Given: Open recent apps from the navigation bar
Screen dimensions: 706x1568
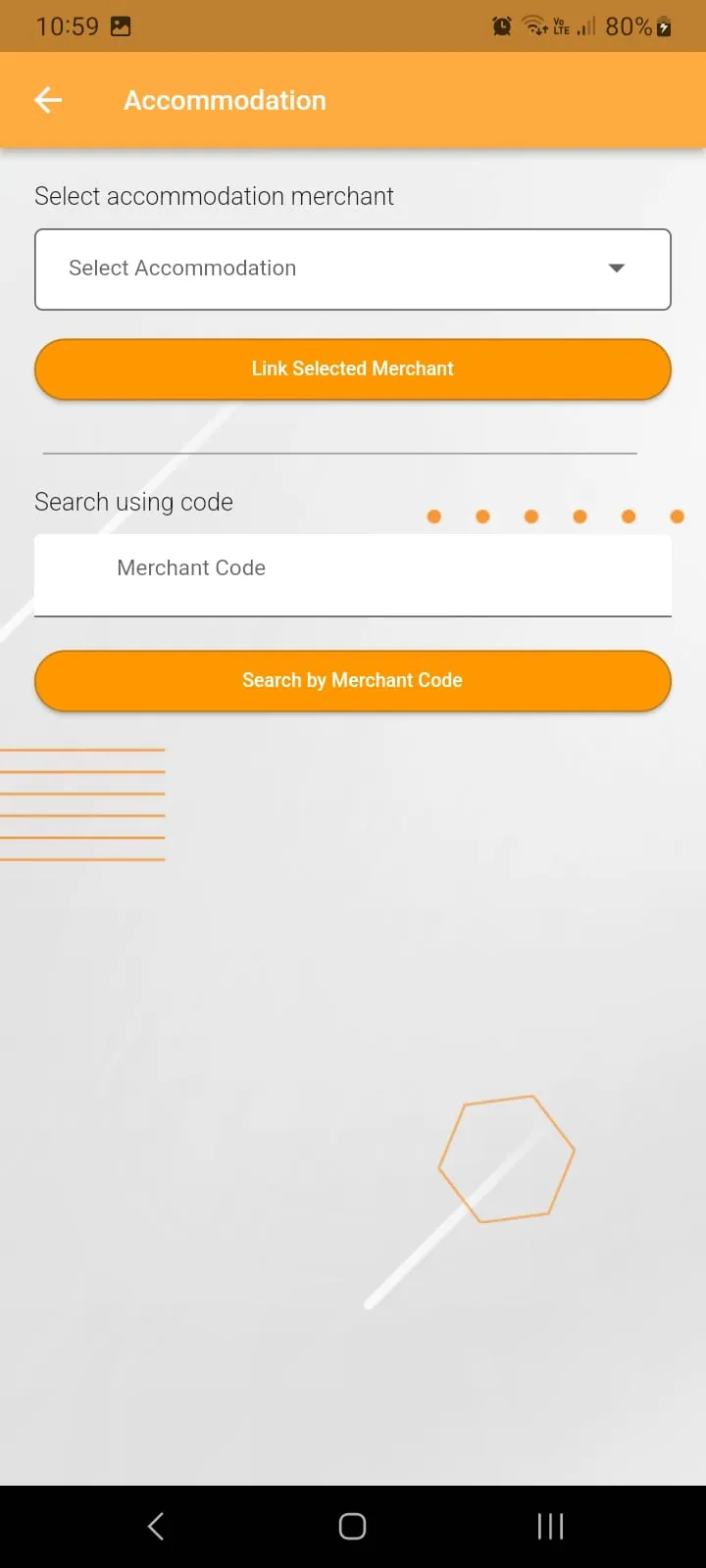Looking at the screenshot, I should coord(550,1526).
